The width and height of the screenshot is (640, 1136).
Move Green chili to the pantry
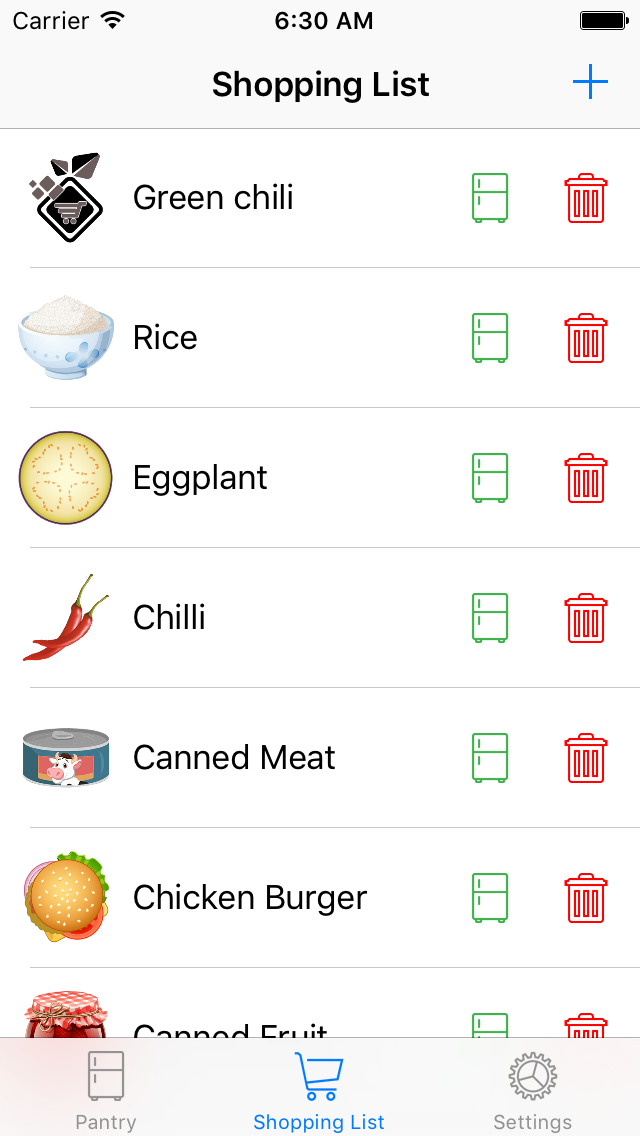click(490, 198)
